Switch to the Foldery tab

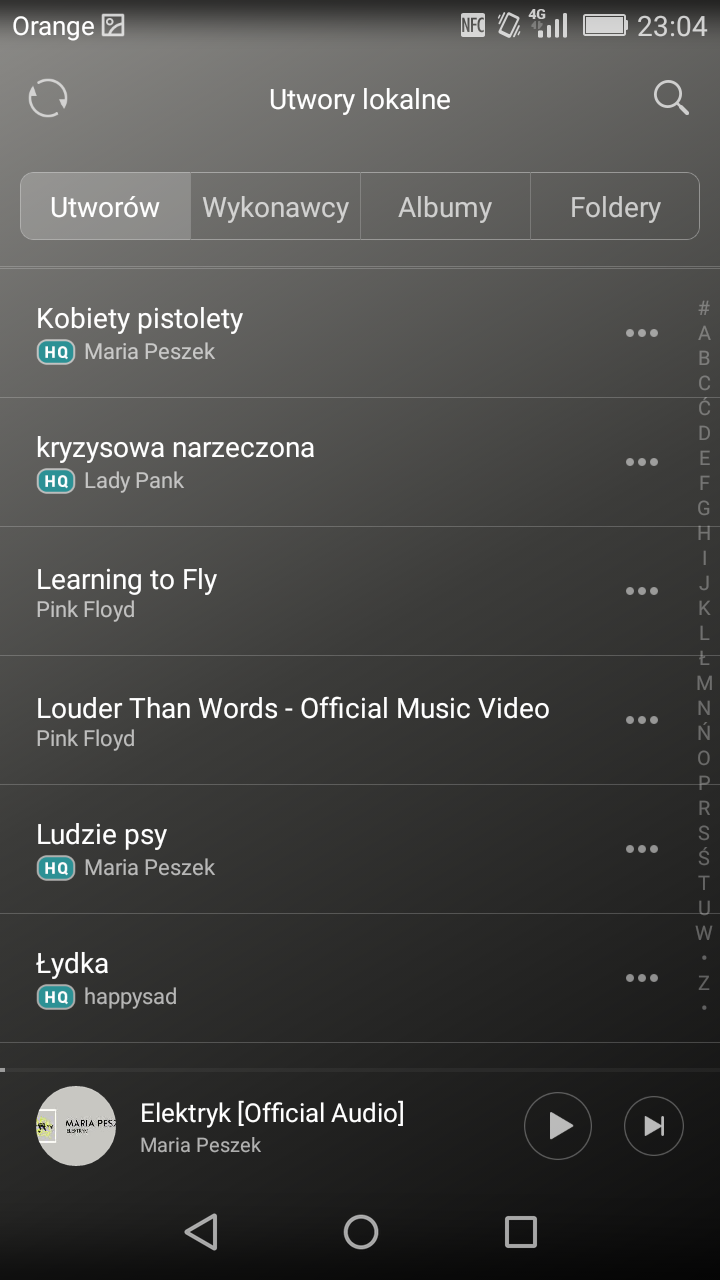click(x=615, y=207)
